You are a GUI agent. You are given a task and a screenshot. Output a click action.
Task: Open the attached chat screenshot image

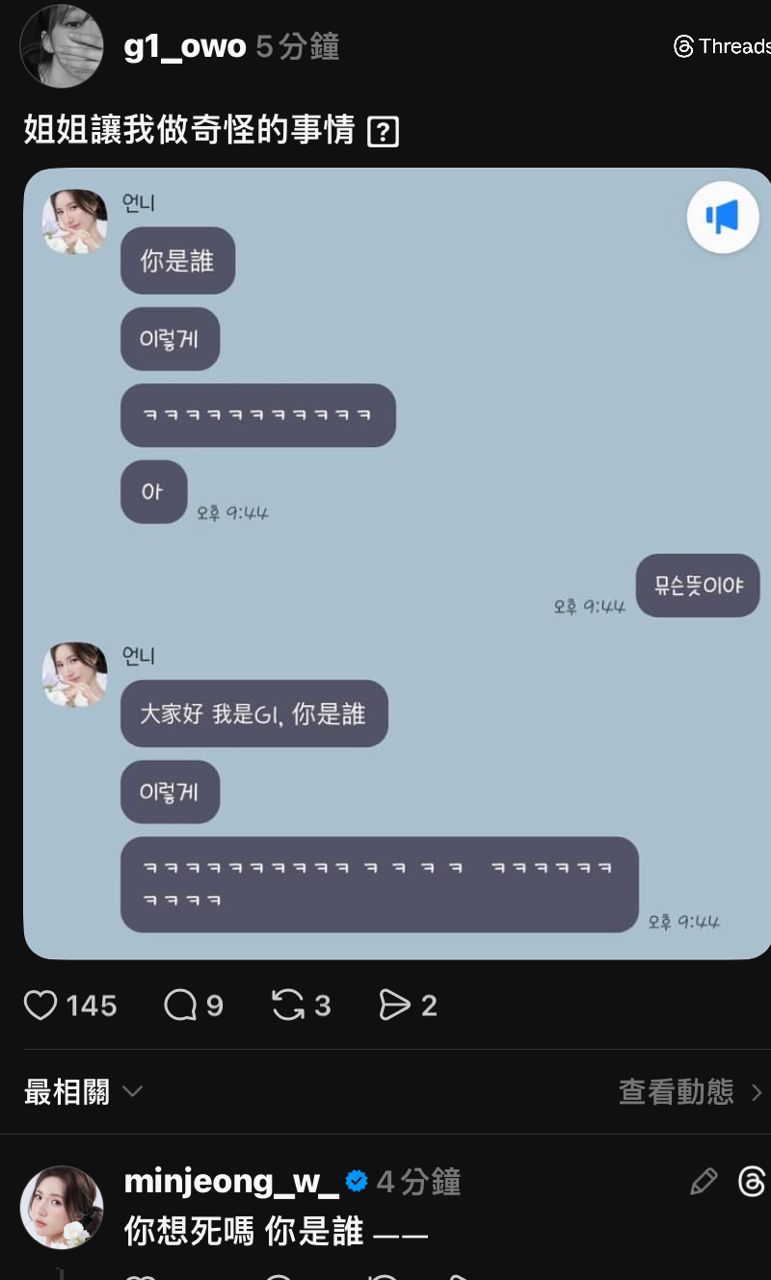click(x=397, y=563)
